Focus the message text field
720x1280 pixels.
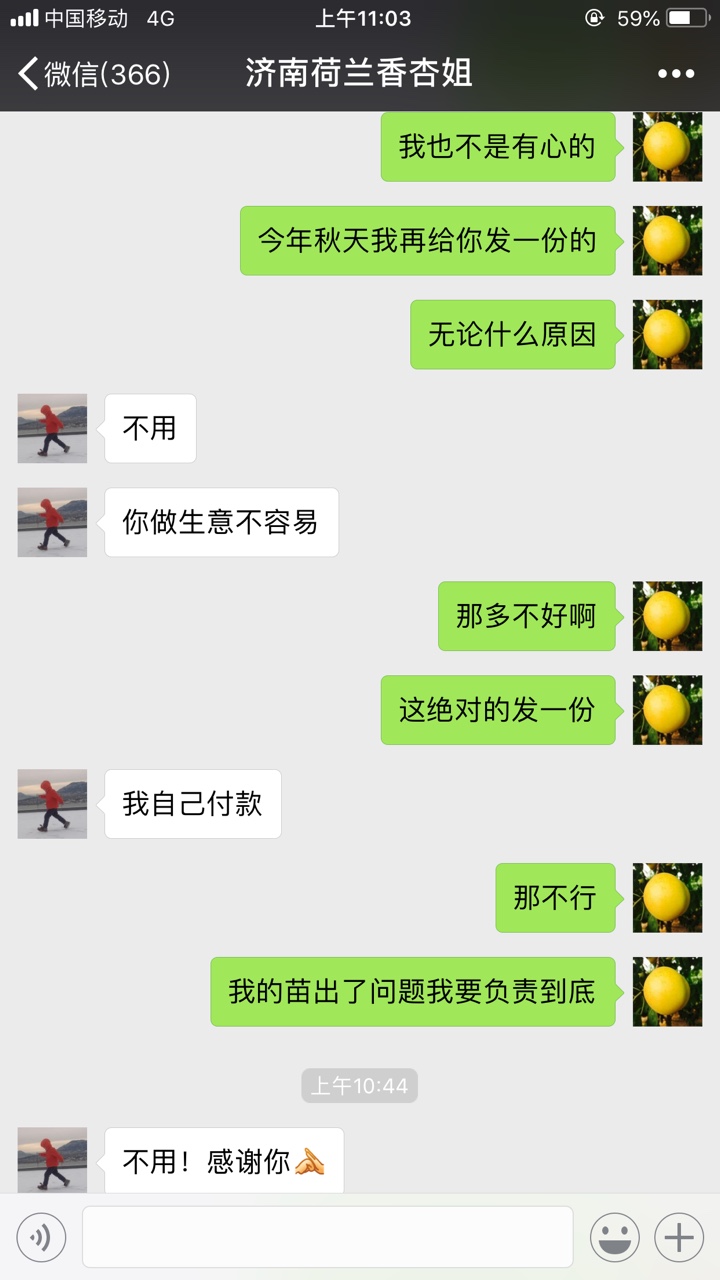tap(327, 1238)
